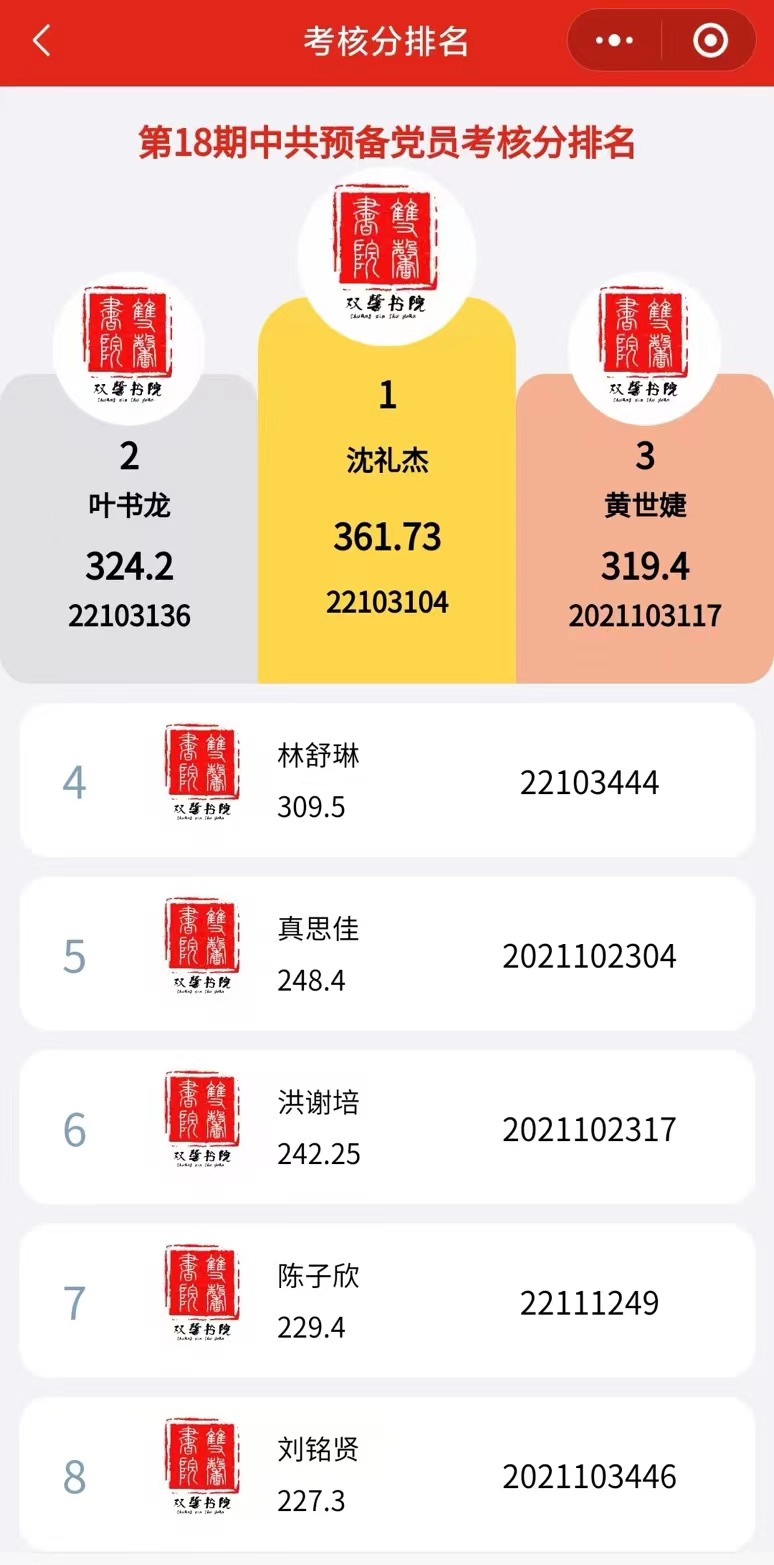Open the ranking row for 林舒琳
The image size is (774, 1565).
(x=387, y=781)
